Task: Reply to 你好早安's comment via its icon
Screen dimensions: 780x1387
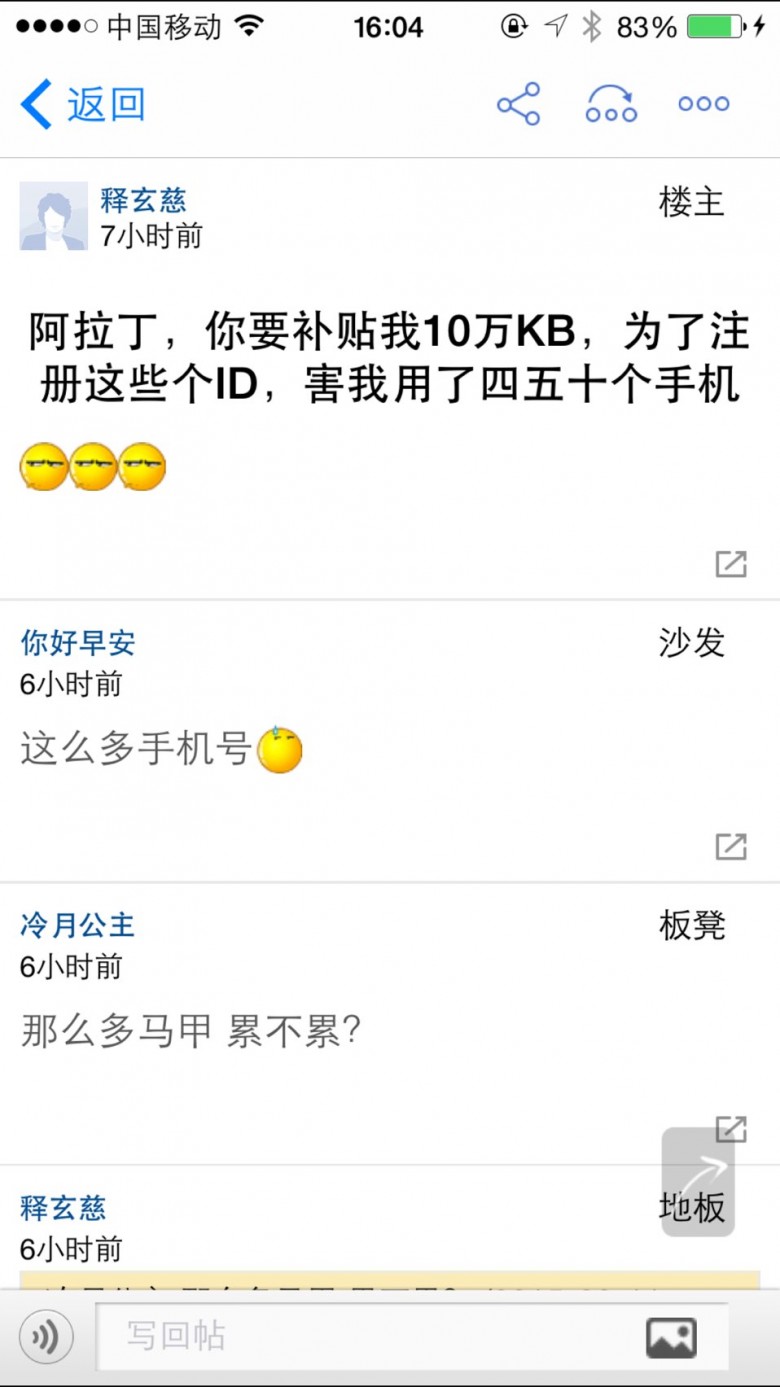Action: 731,846
